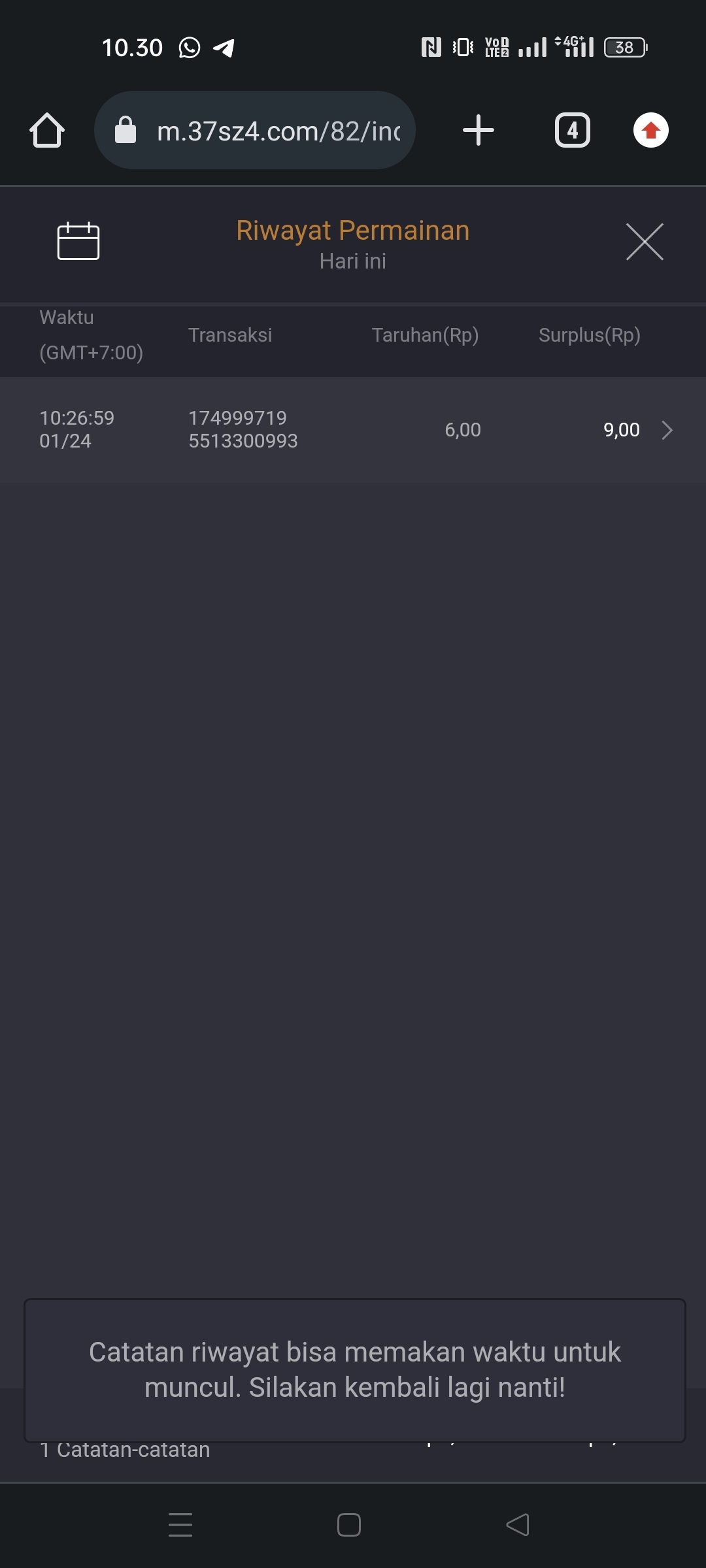Image resolution: width=706 pixels, height=1568 pixels.
Task: Open the calendar date filter
Action: click(78, 241)
